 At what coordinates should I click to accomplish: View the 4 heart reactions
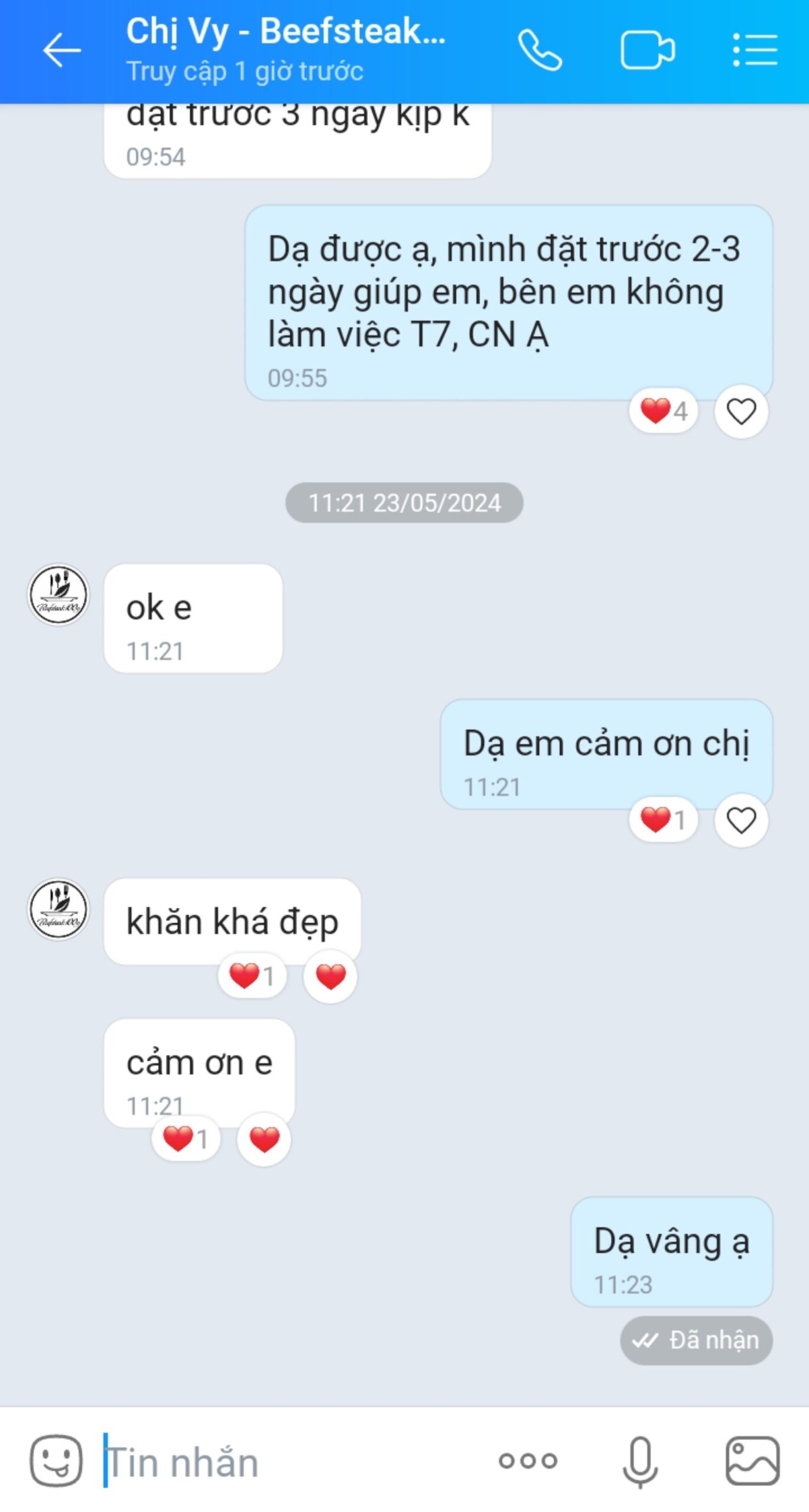tap(663, 411)
